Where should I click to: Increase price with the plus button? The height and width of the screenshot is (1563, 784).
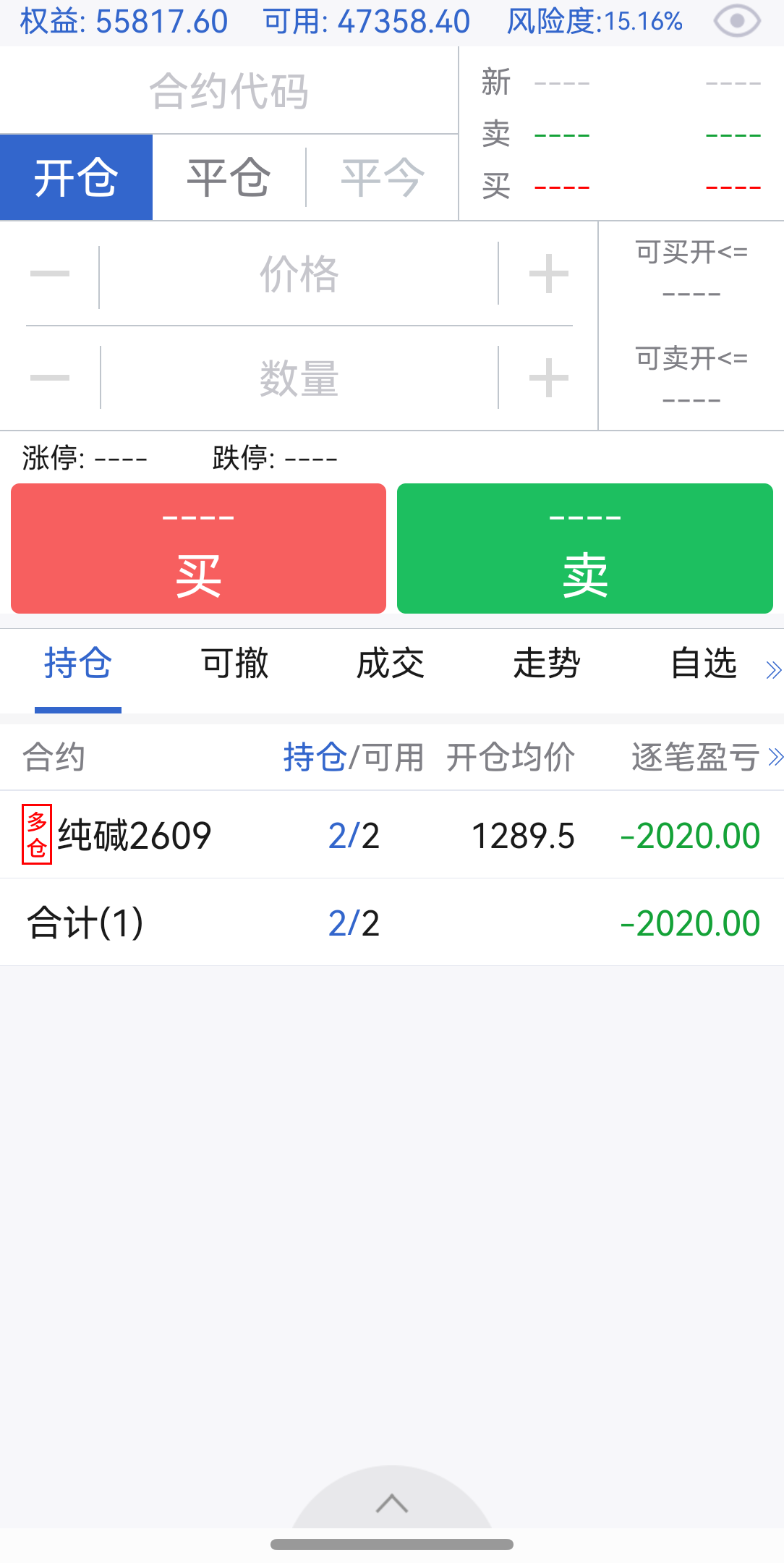(x=548, y=275)
